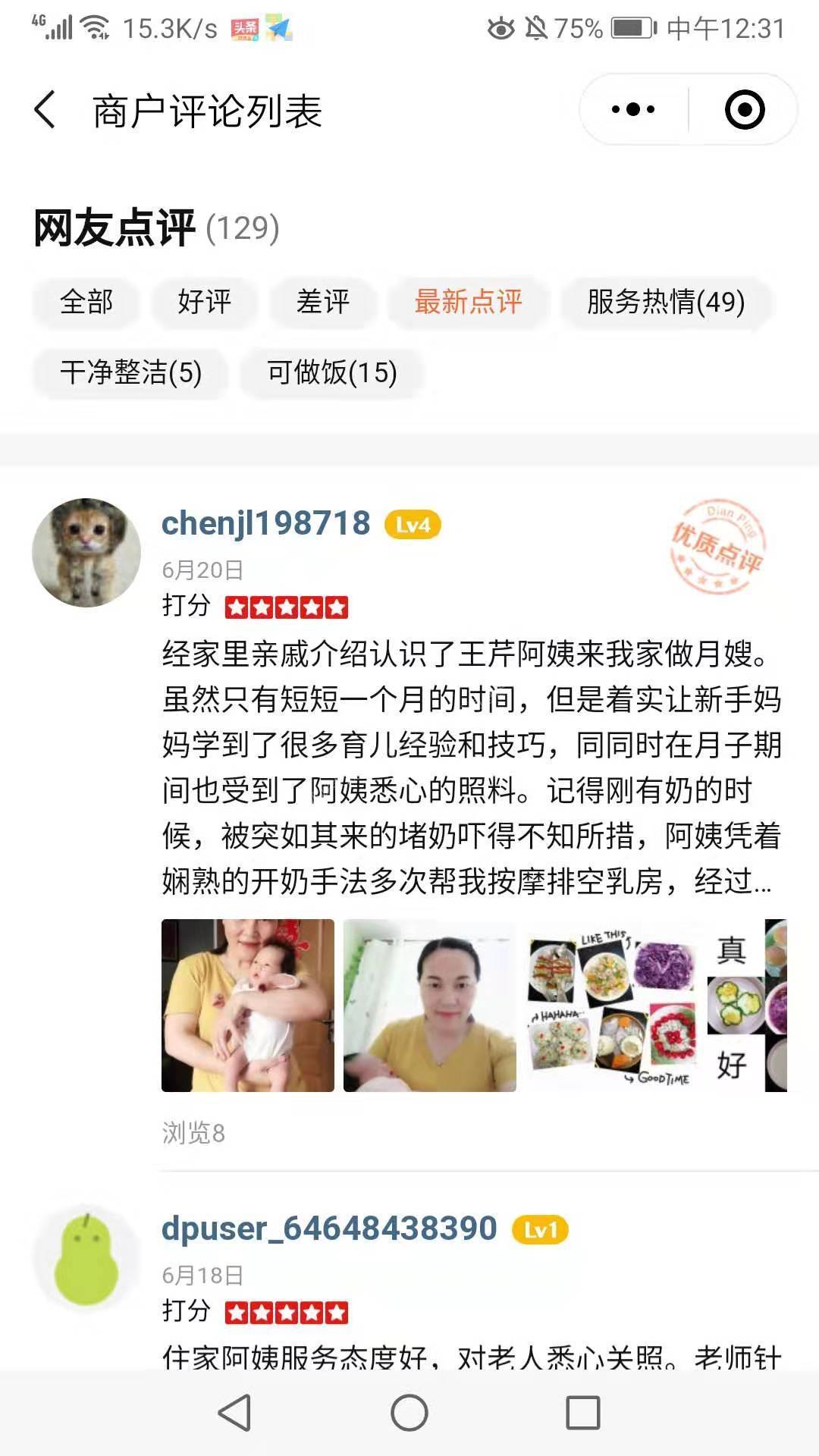Image resolution: width=819 pixels, height=1456 pixels.
Task: Go back from the merchant review list
Action: click(x=45, y=111)
